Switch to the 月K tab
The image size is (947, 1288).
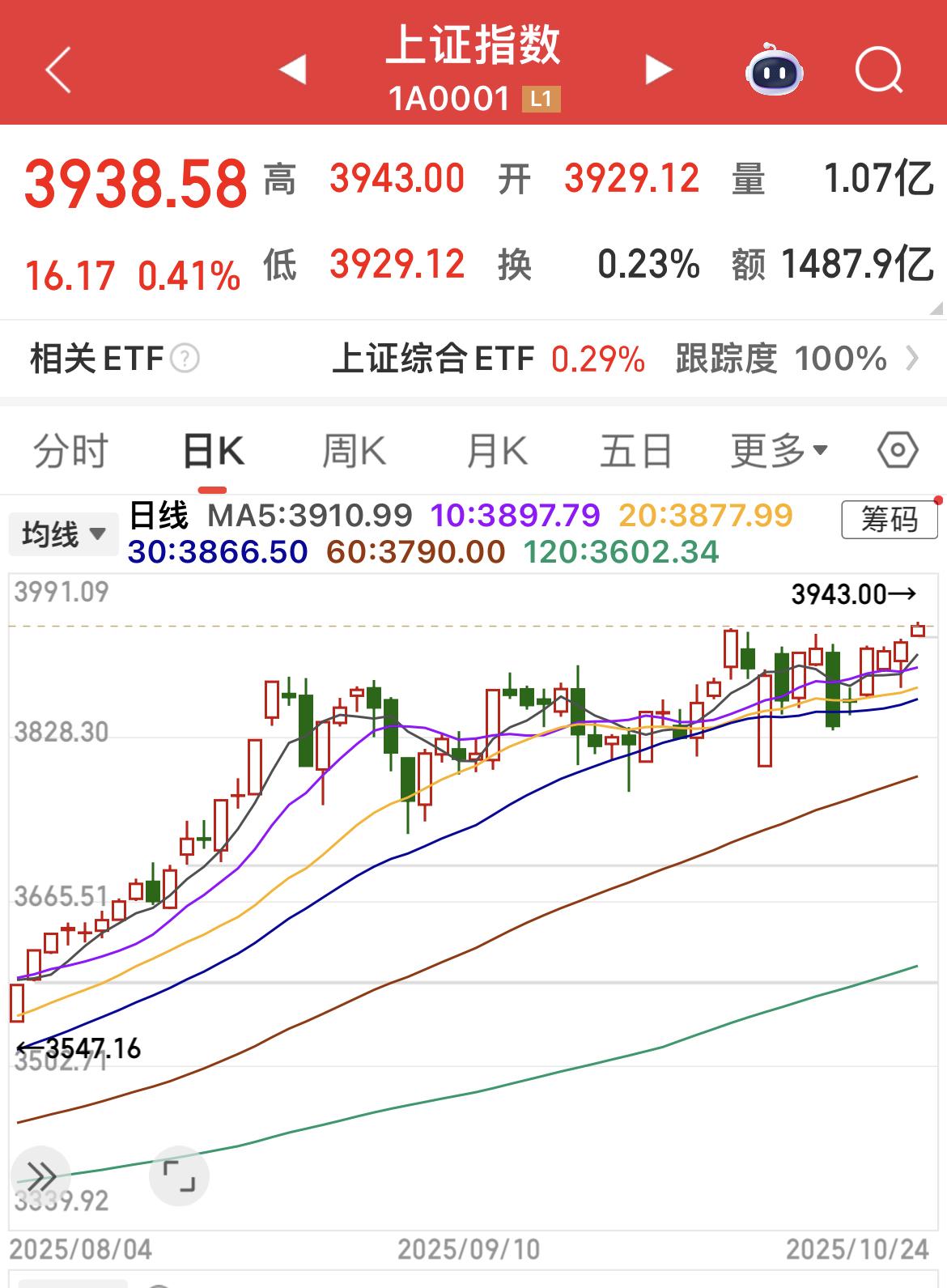[x=496, y=451]
